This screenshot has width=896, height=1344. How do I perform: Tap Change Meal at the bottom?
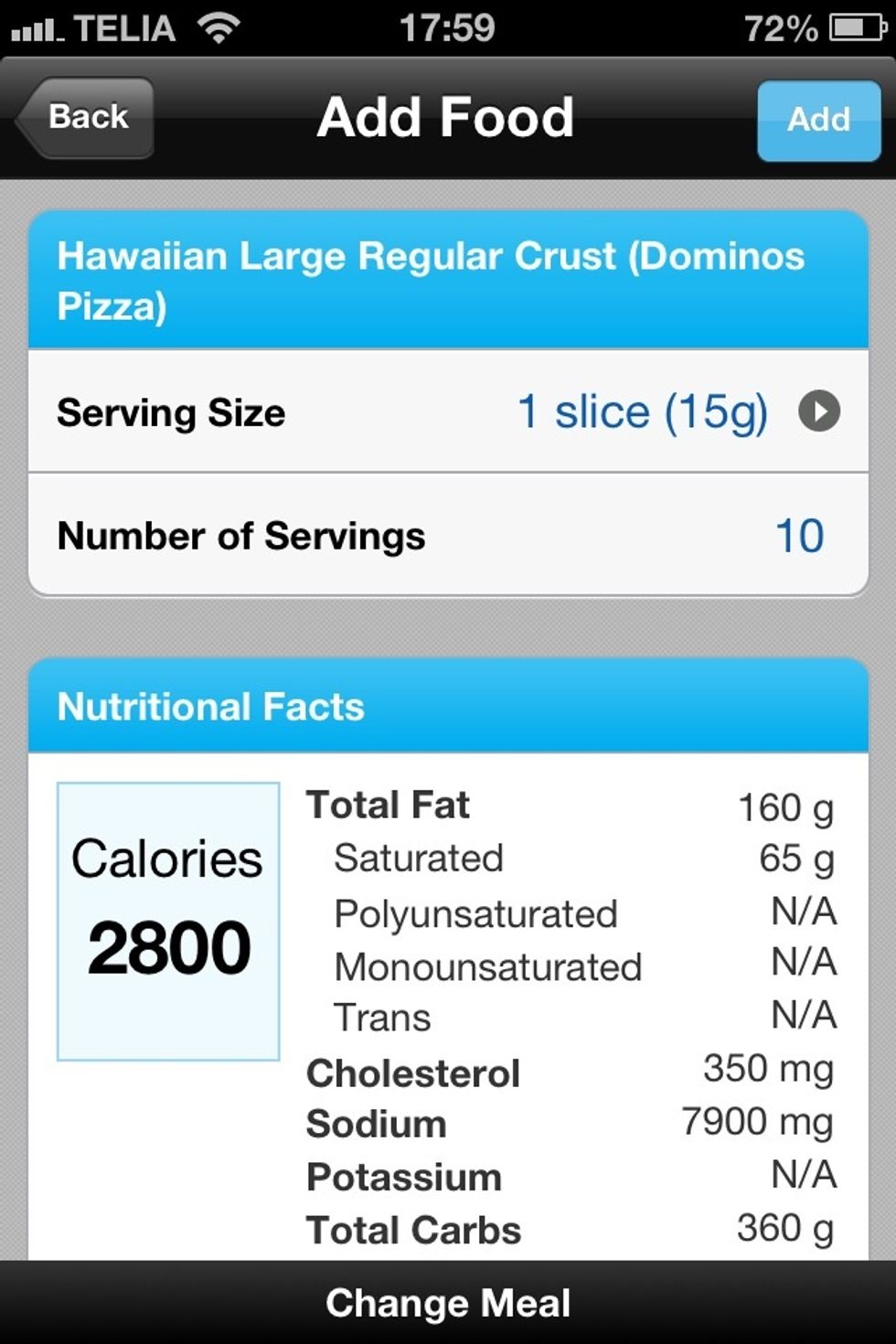(448, 1302)
